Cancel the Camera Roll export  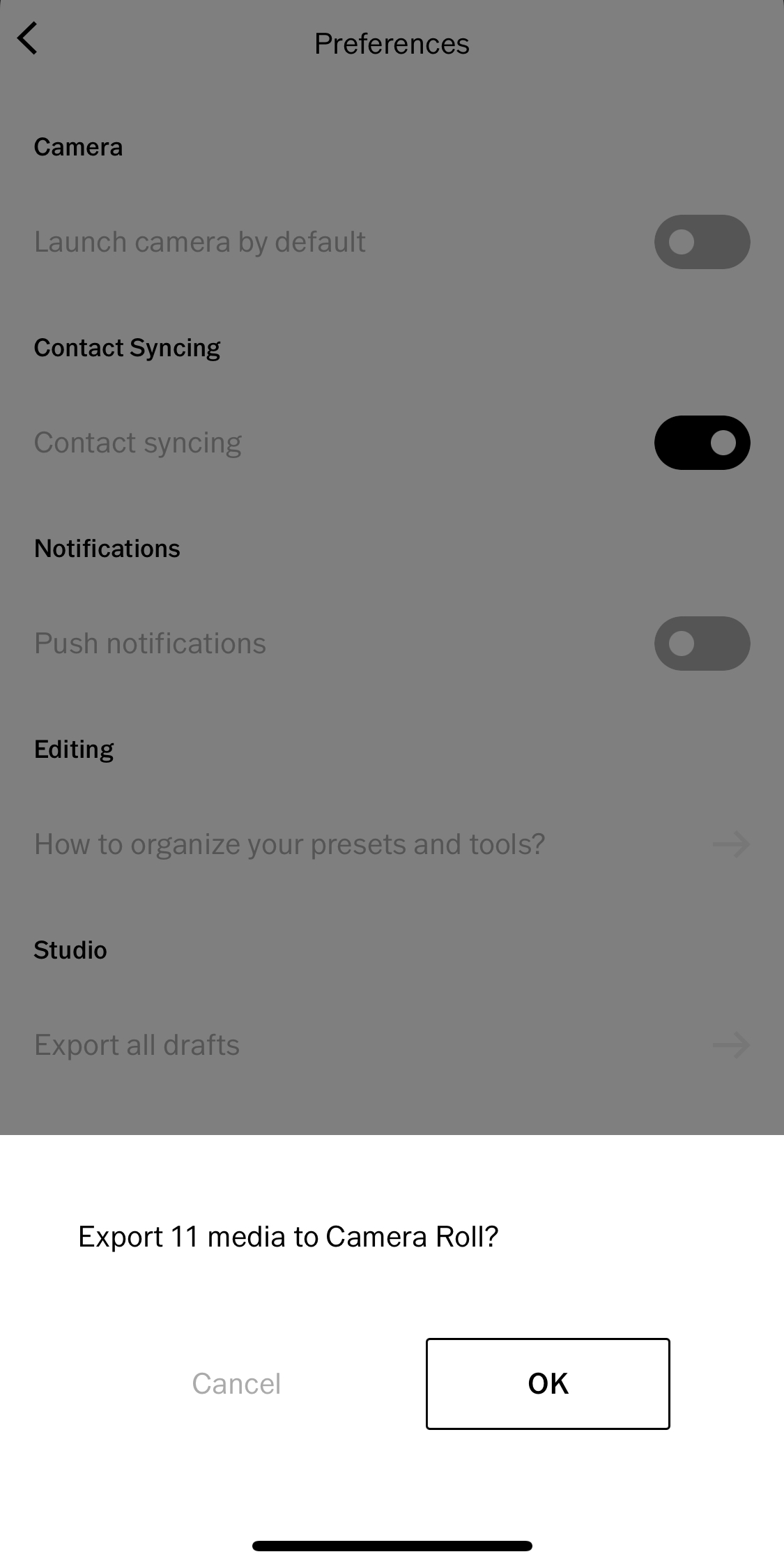pos(236,1383)
